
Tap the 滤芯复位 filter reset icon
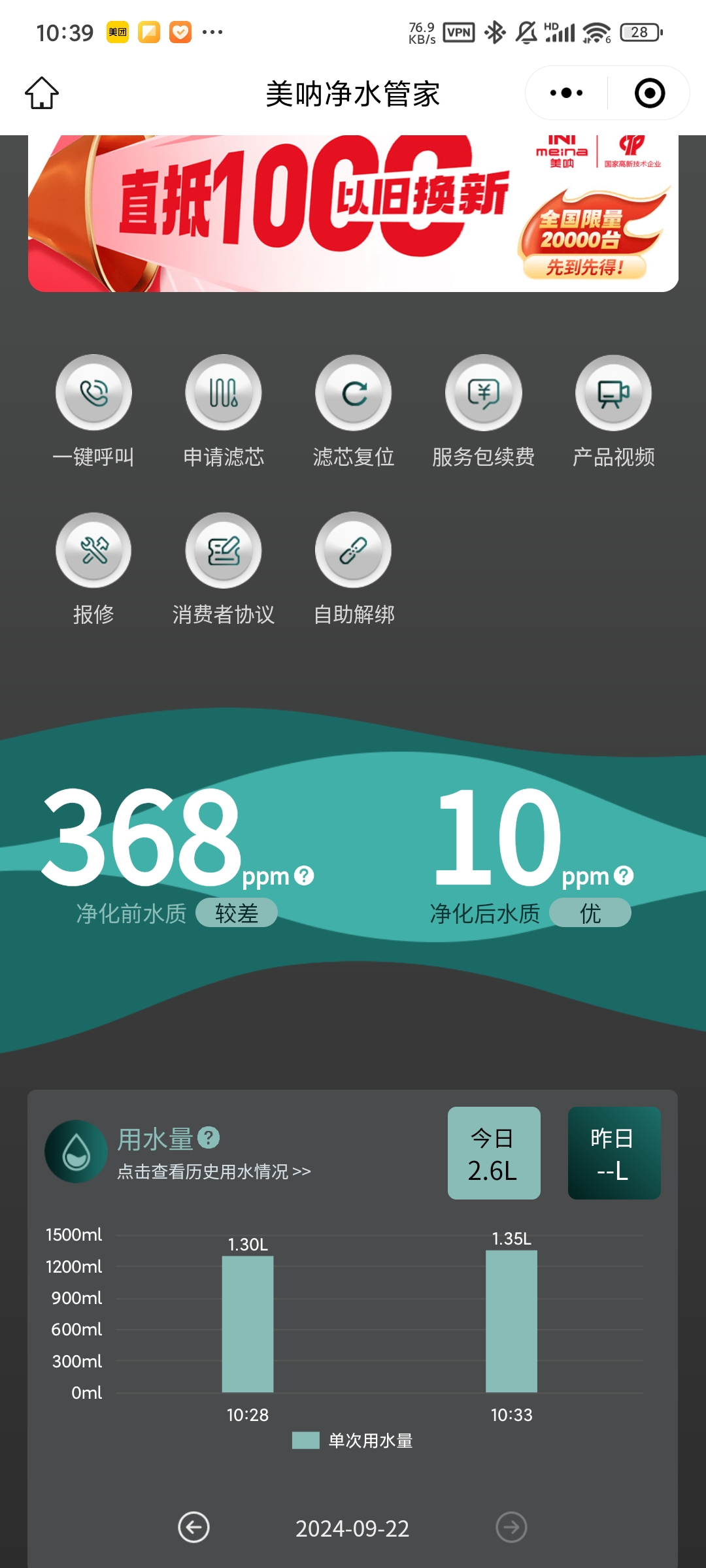tap(353, 392)
